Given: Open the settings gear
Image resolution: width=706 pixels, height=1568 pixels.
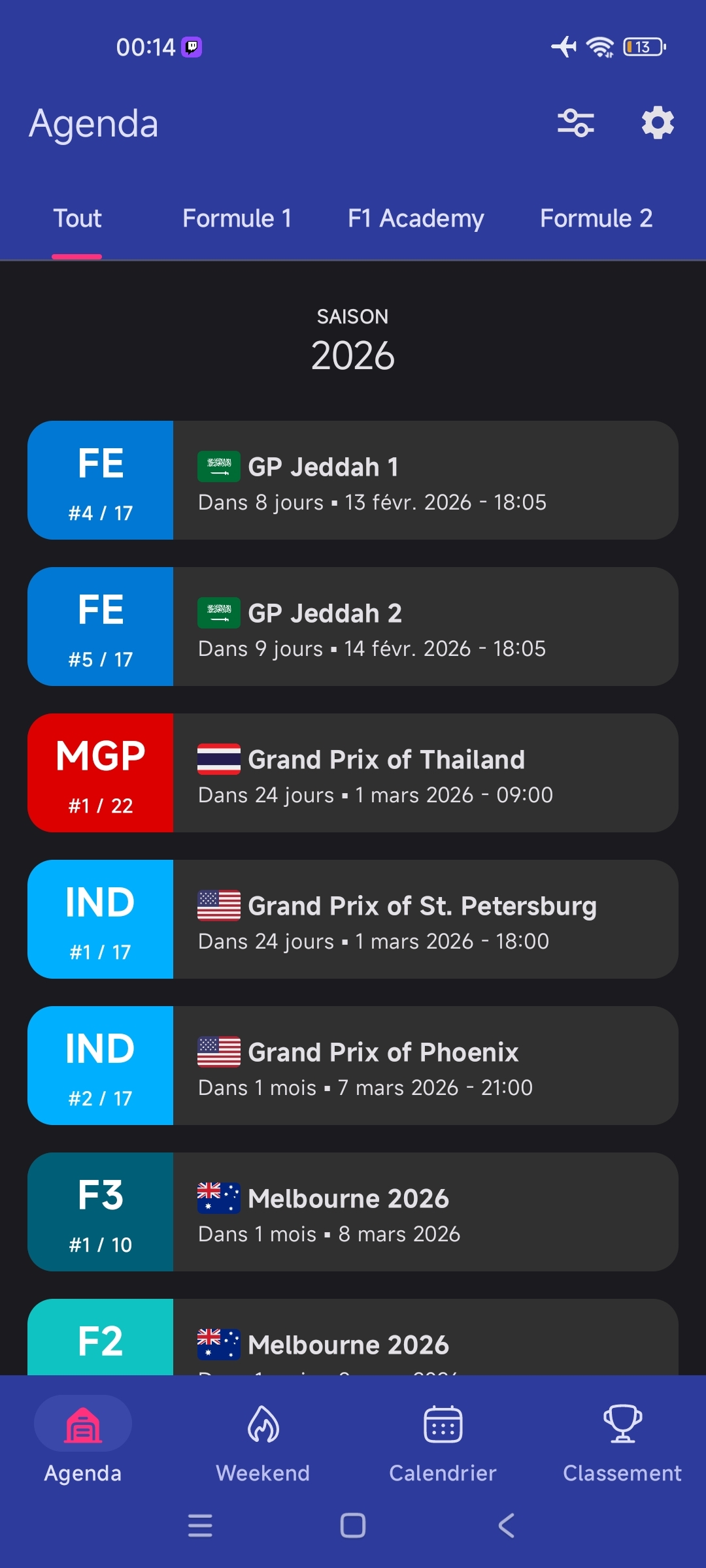Looking at the screenshot, I should 657,123.
